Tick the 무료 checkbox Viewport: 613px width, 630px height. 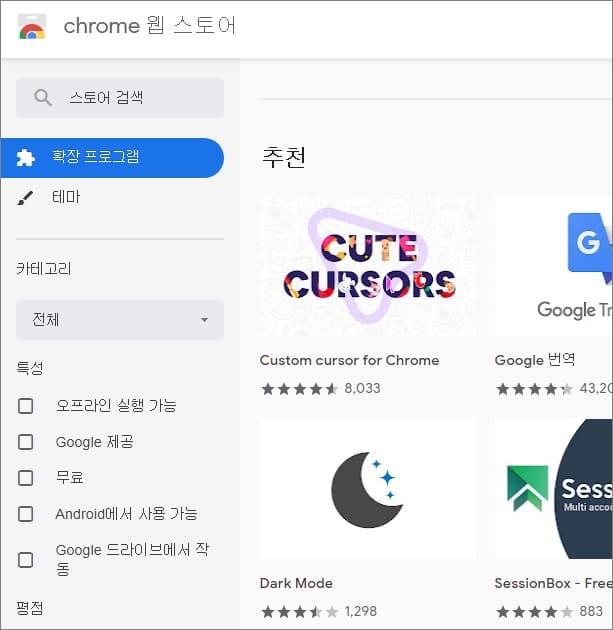tap(26, 478)
